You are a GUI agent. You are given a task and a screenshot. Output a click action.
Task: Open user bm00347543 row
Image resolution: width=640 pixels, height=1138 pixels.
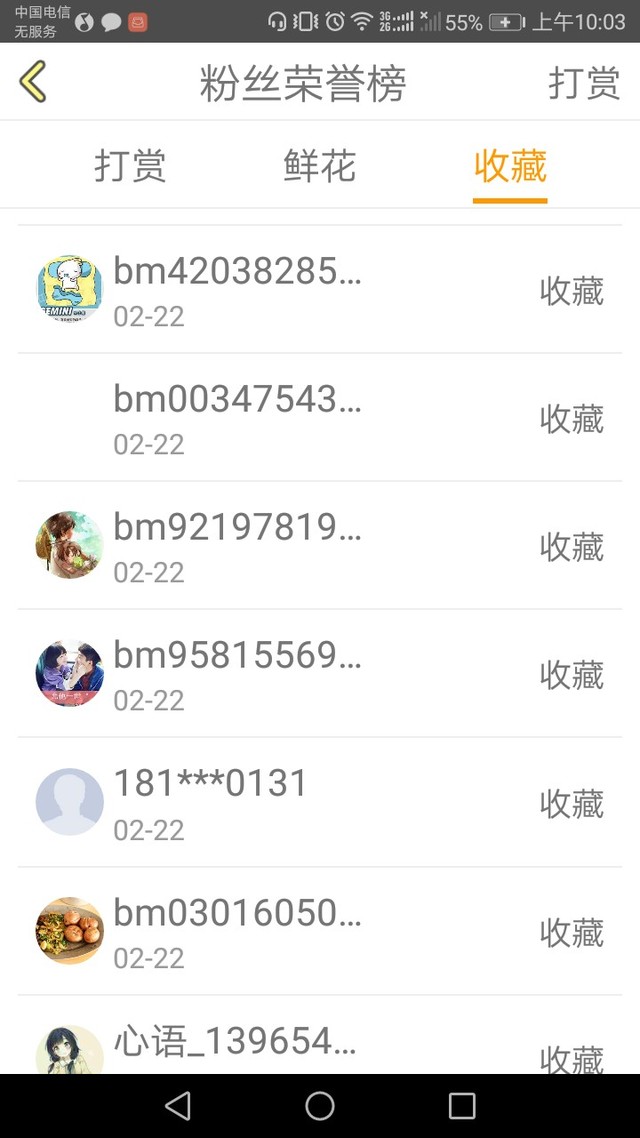click(x=320, y=417)
